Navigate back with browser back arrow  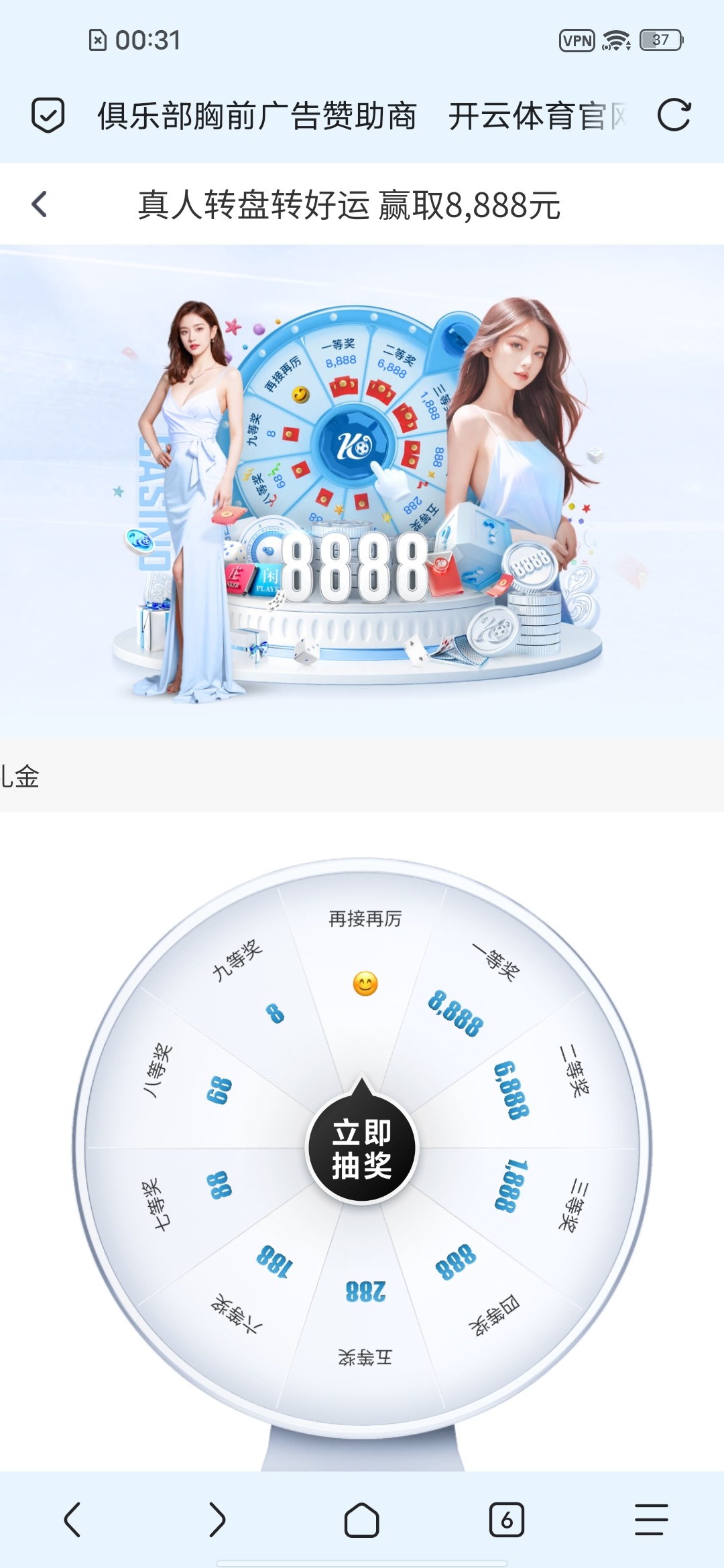pyautogui.click(x=72, y=1519)
